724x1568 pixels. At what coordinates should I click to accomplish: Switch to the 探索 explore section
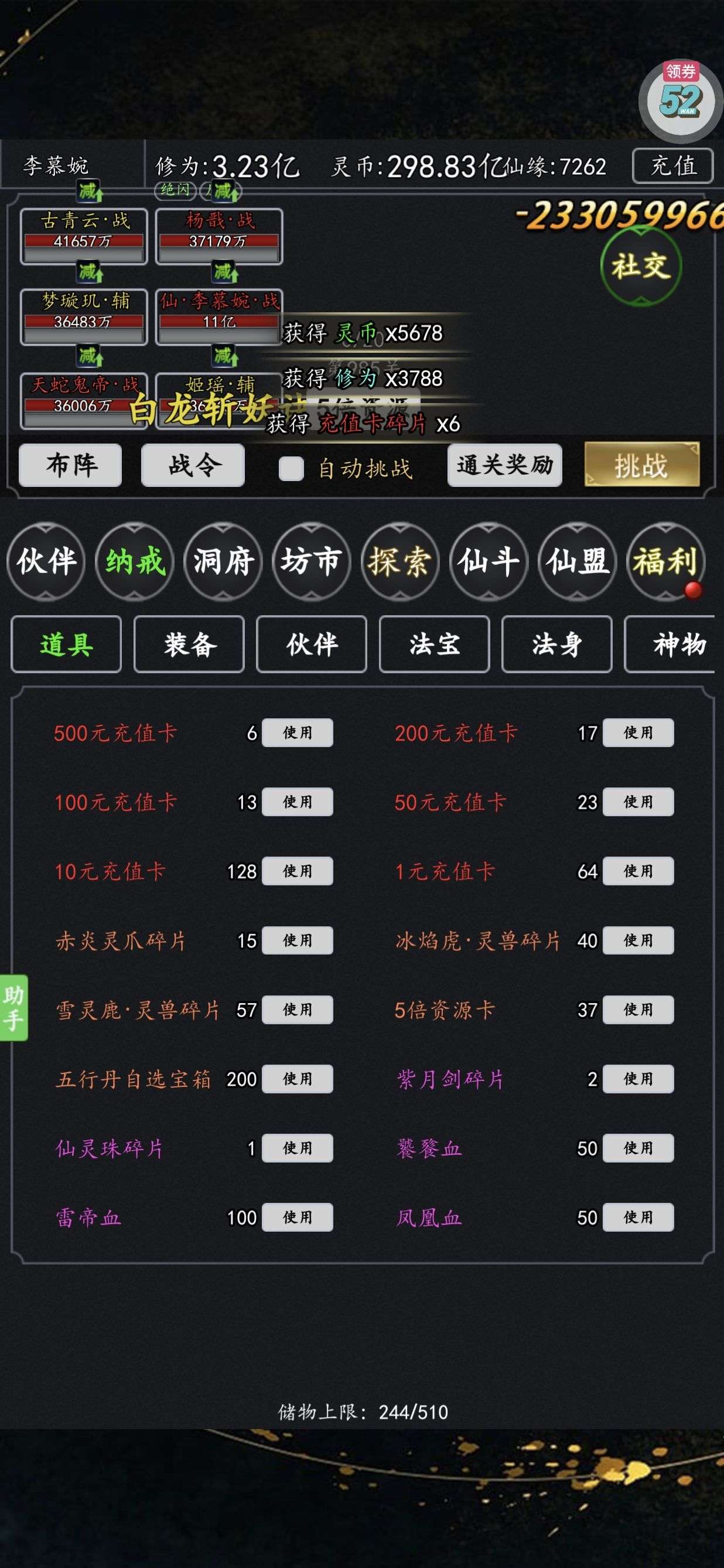[x=399, y=561]
